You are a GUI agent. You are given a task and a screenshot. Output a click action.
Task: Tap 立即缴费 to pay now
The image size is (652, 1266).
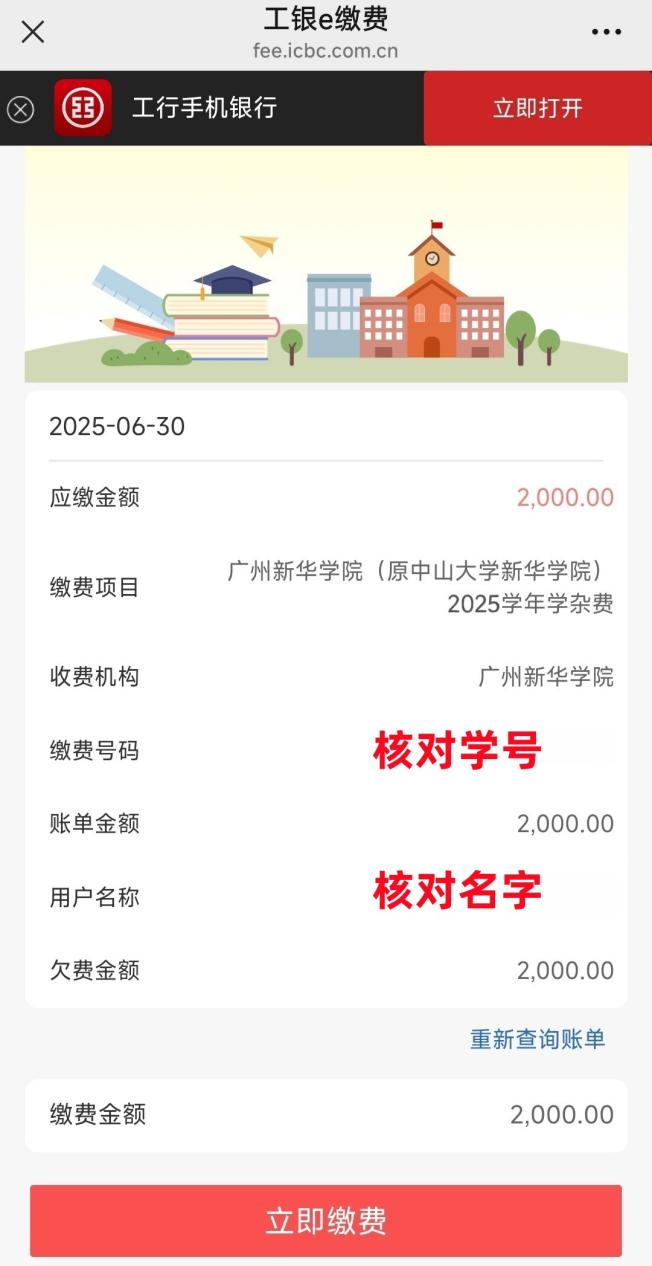(x=326, y=1221)
